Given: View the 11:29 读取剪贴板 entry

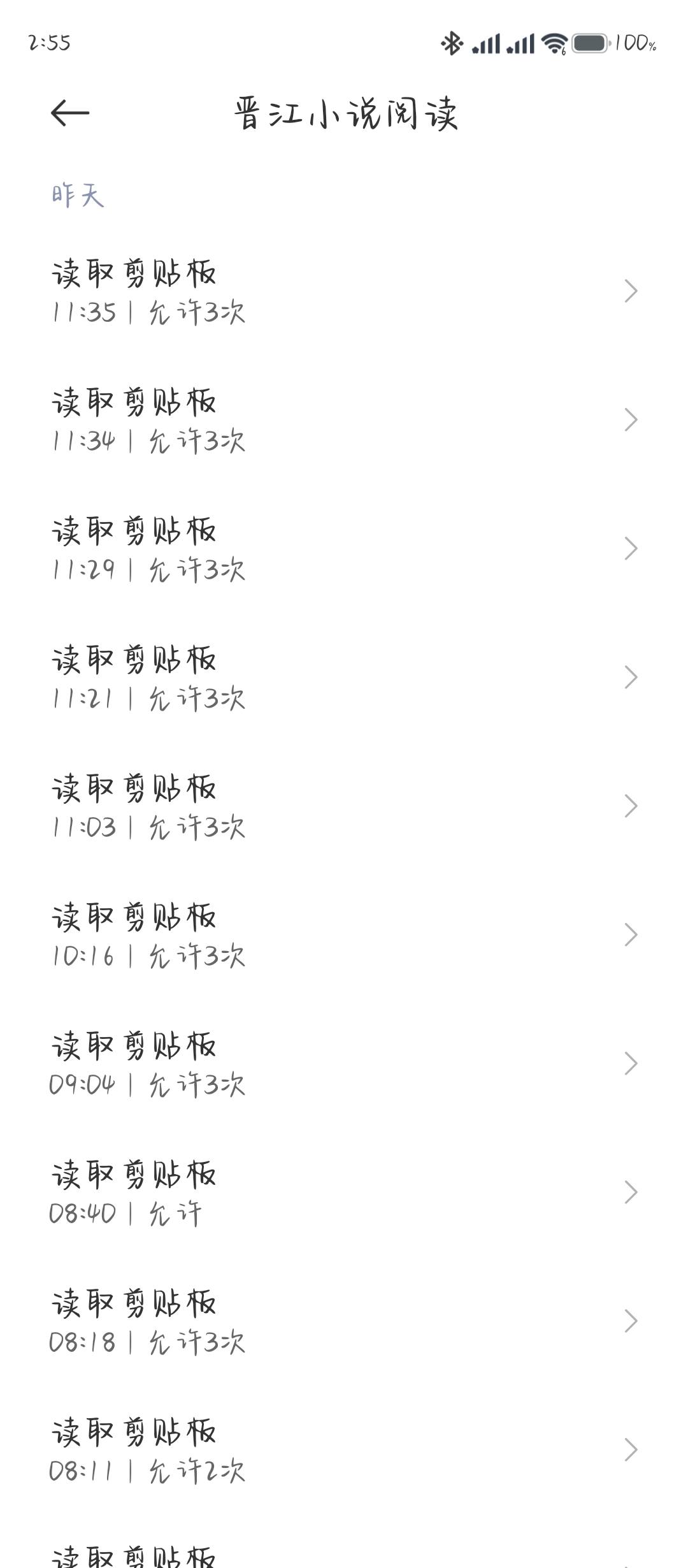Looking at the screenshot, I should pyautogui.click(x=344, y=549).
